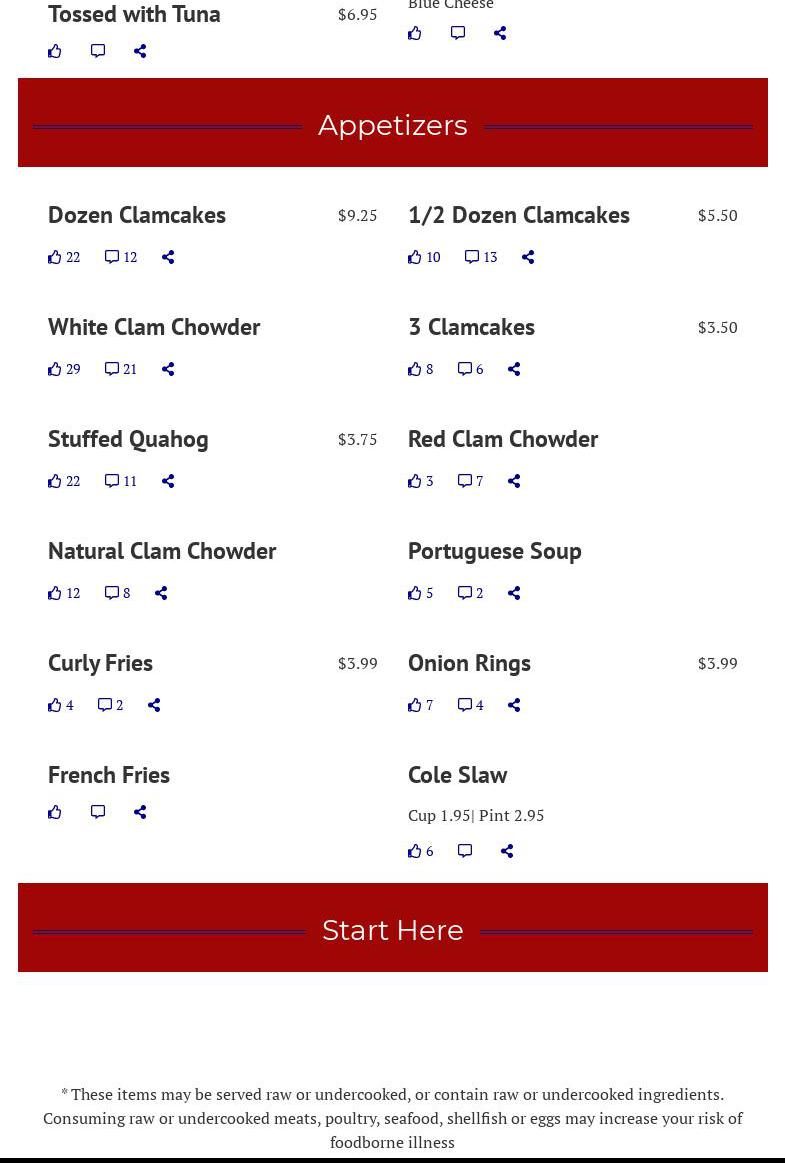
Task: Comment on Red Clam Chowder
Action: (x=465, y=481)
